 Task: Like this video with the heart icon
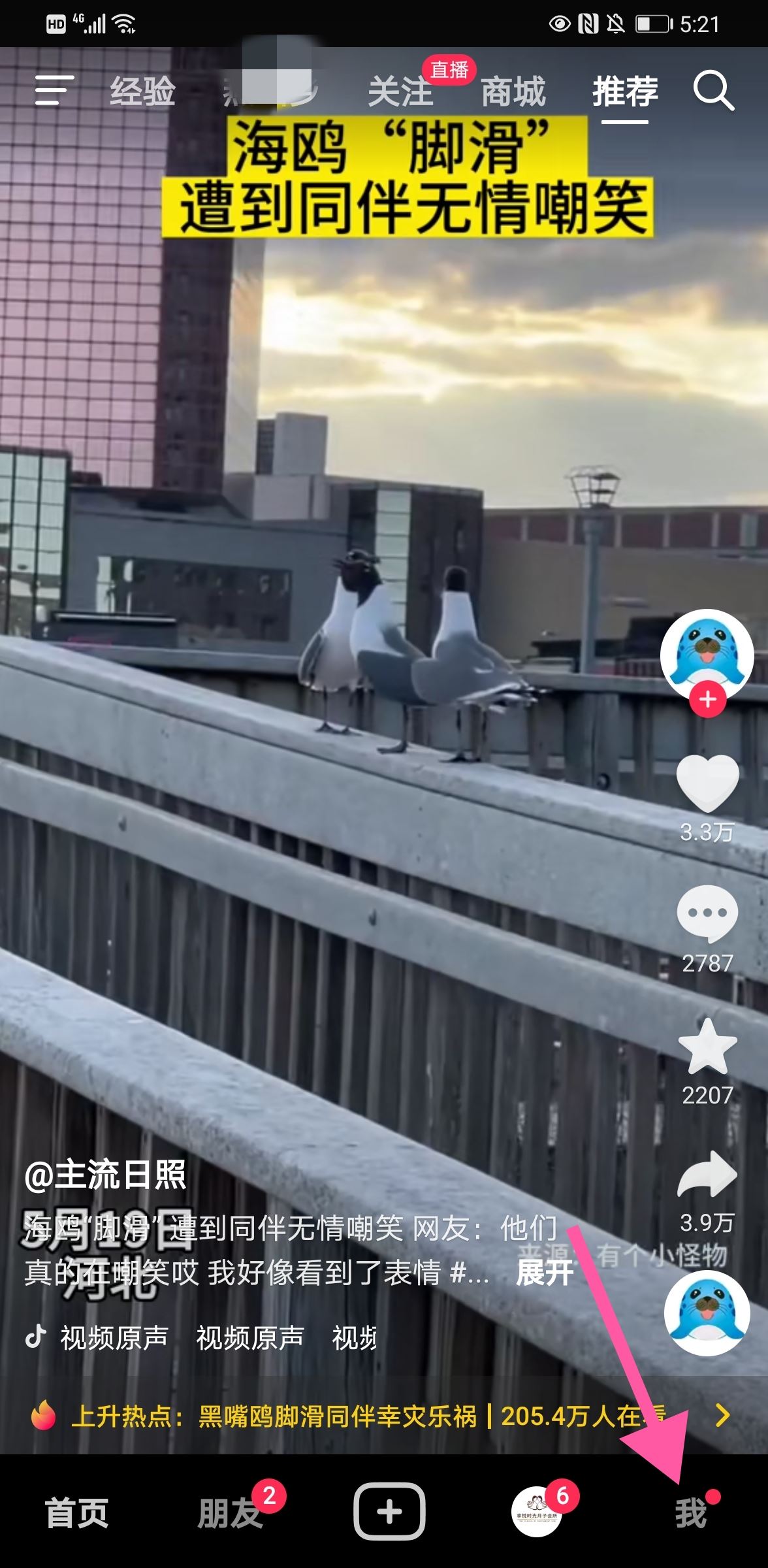click(707, 783)
